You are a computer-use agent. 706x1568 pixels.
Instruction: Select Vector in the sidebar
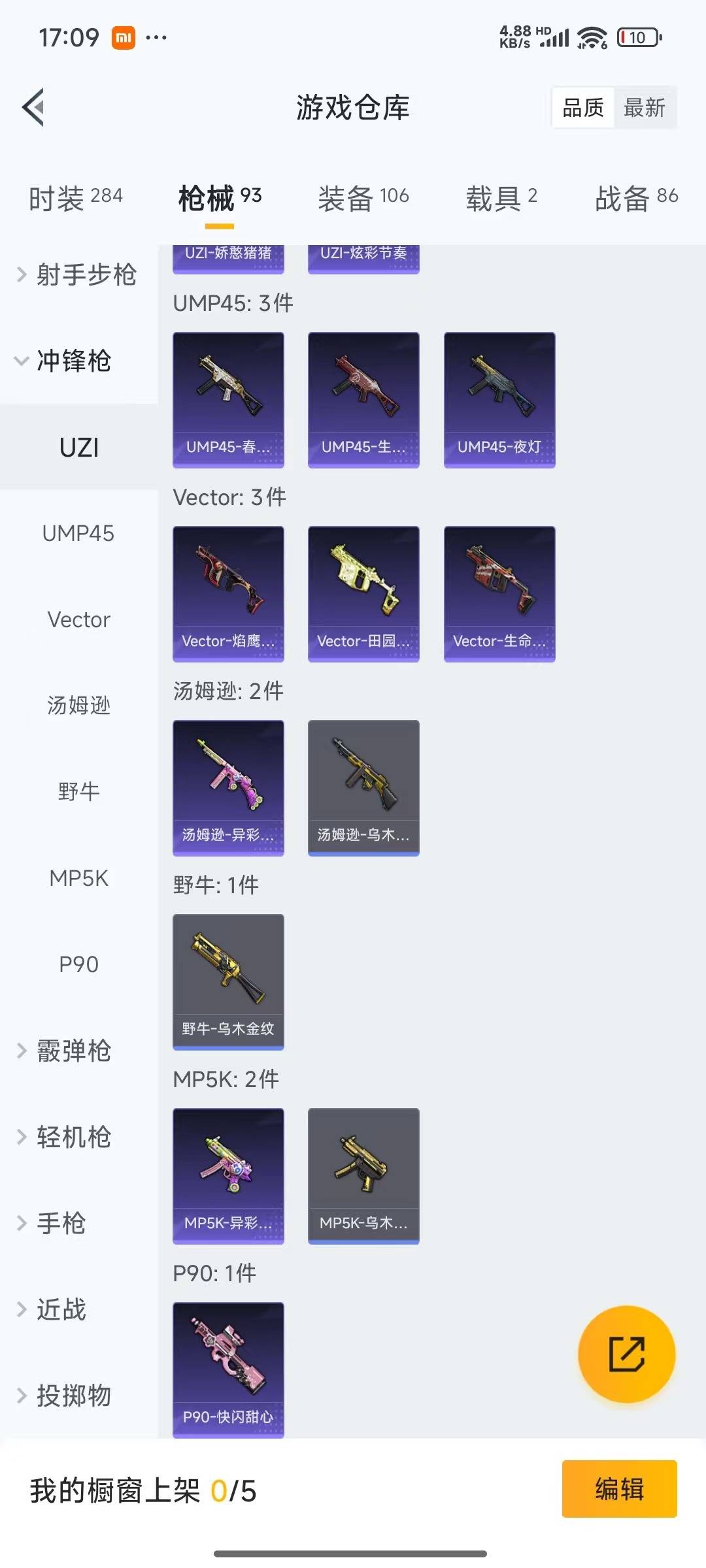78,619
